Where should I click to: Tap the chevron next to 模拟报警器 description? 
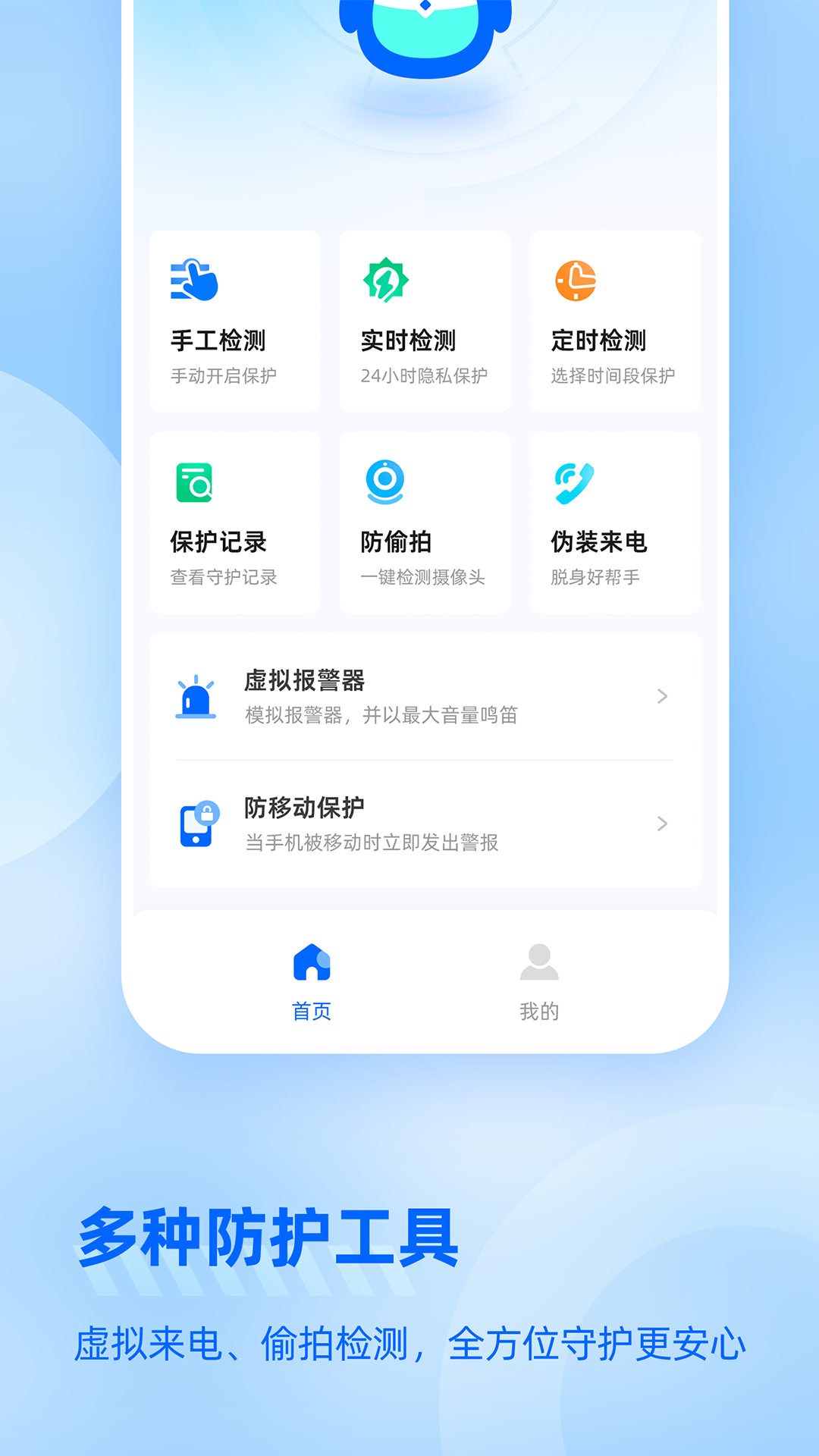(661, 698)
